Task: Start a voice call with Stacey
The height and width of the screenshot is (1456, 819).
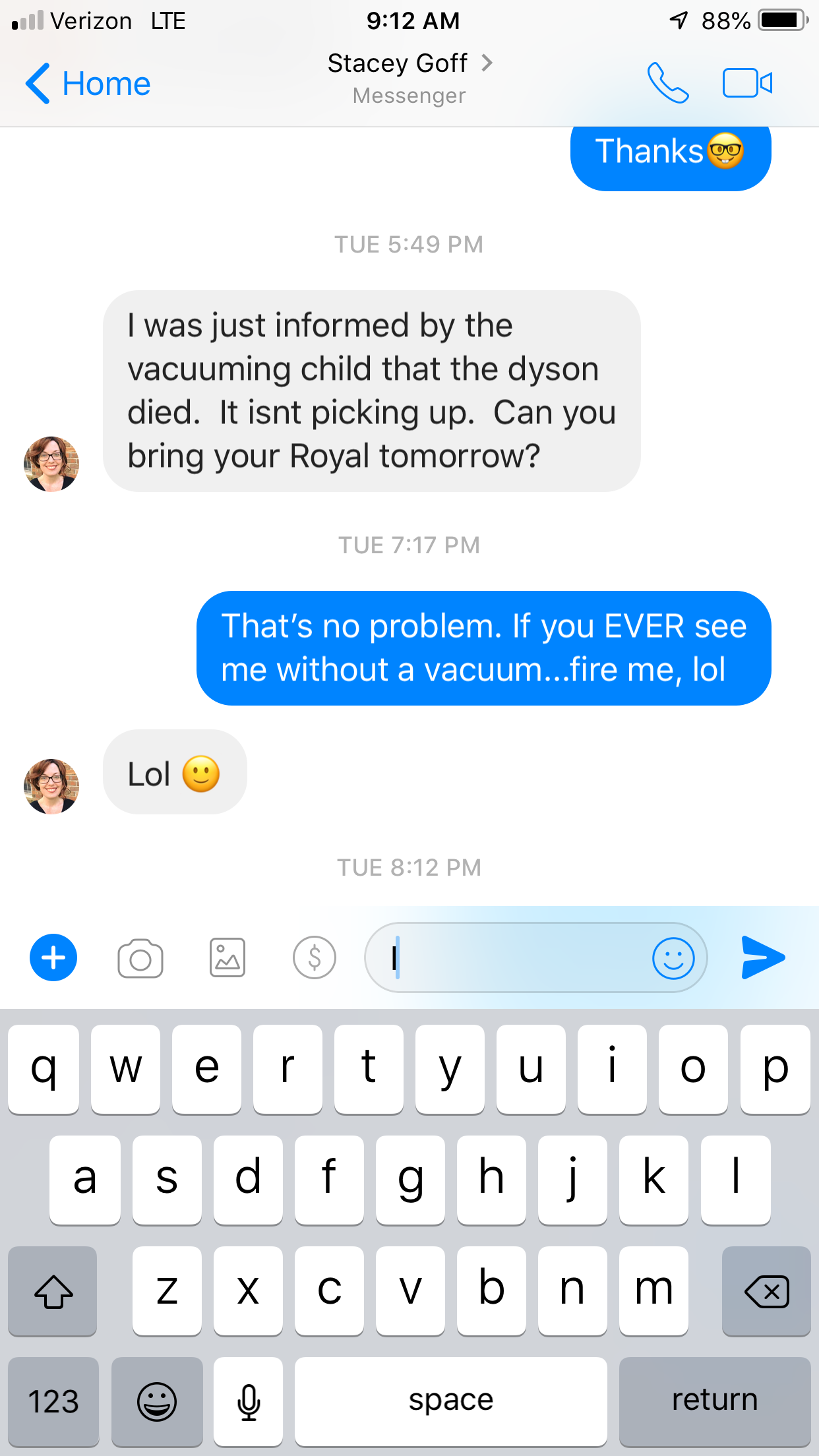Action: pos(667,83)
